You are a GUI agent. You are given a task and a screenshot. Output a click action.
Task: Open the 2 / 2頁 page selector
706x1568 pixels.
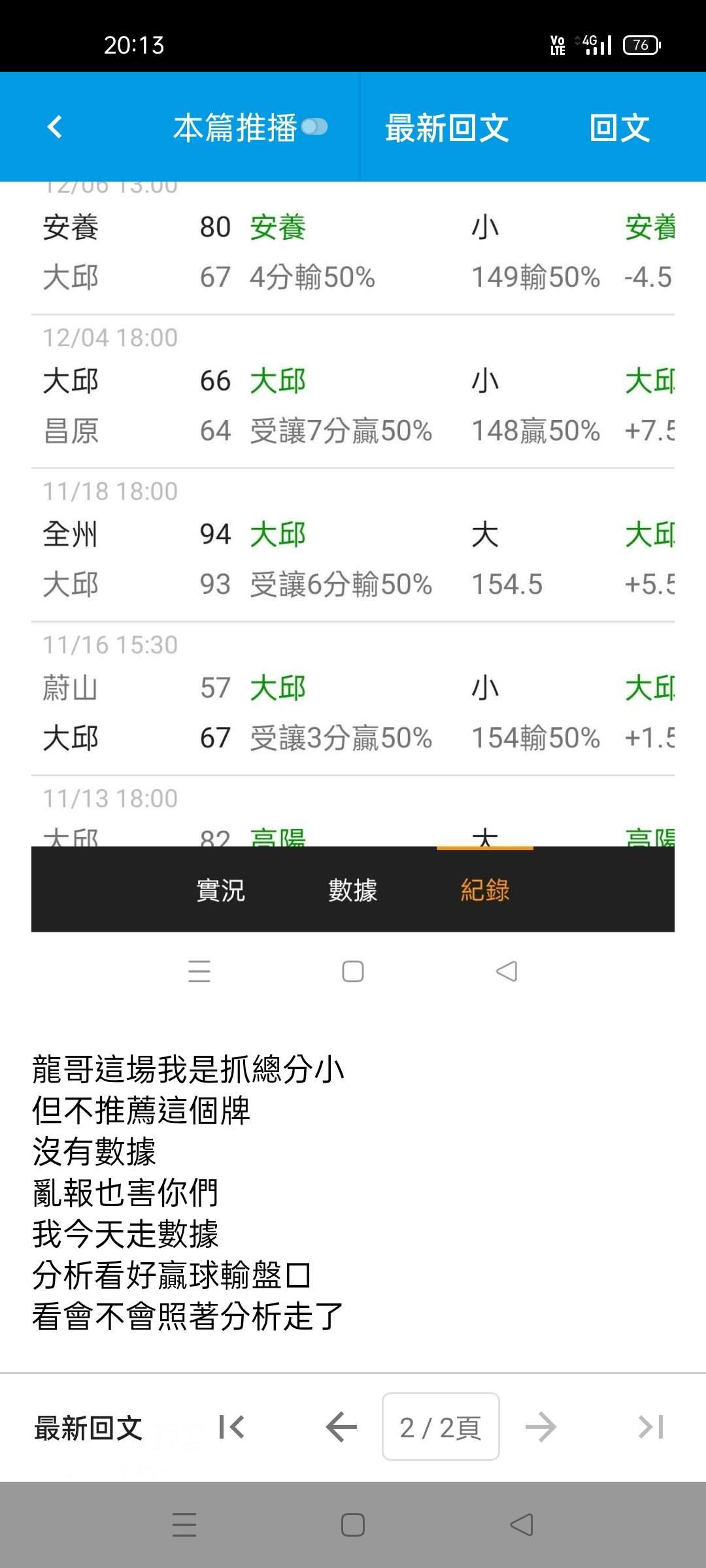pos(441,1428)
